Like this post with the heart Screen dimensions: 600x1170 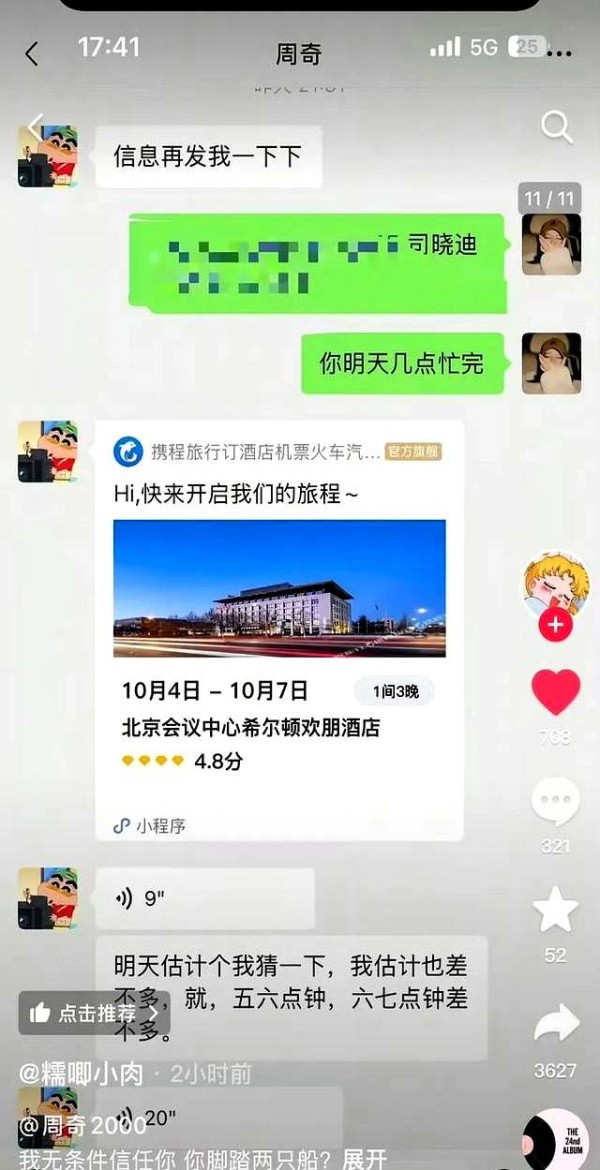coord(555,692)
